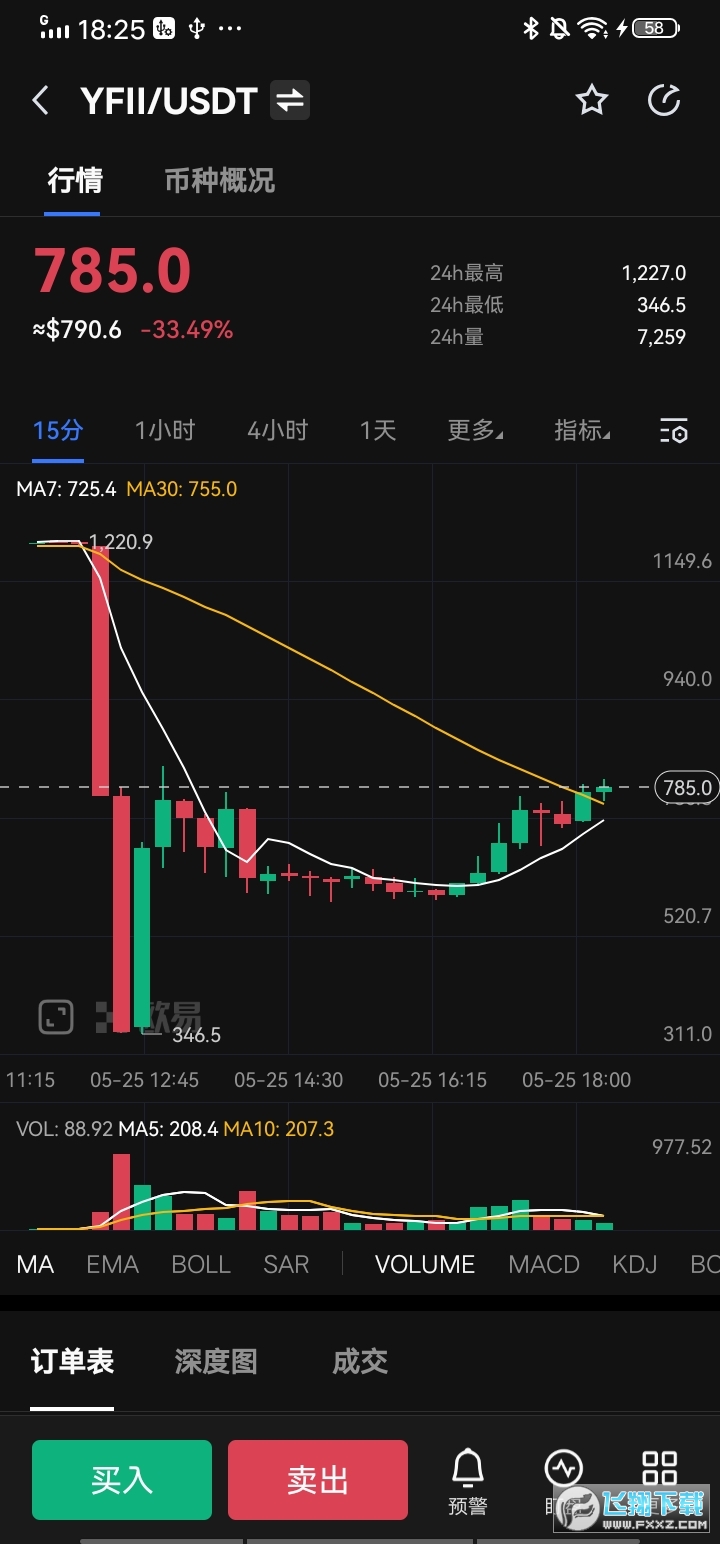Add YFII/USDT to favorites
Viewport: 720px width, 1544px height.
coord(592,100)
